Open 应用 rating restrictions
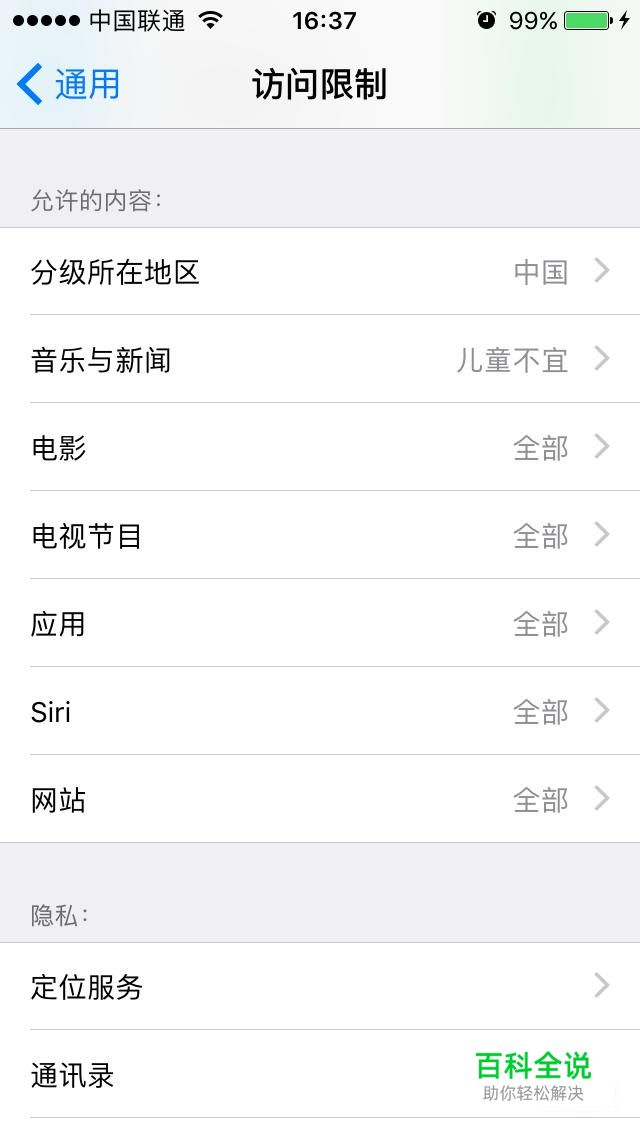Image resolution: width=640 pixels, height=1136 pixels. click(x=320, y=623)
